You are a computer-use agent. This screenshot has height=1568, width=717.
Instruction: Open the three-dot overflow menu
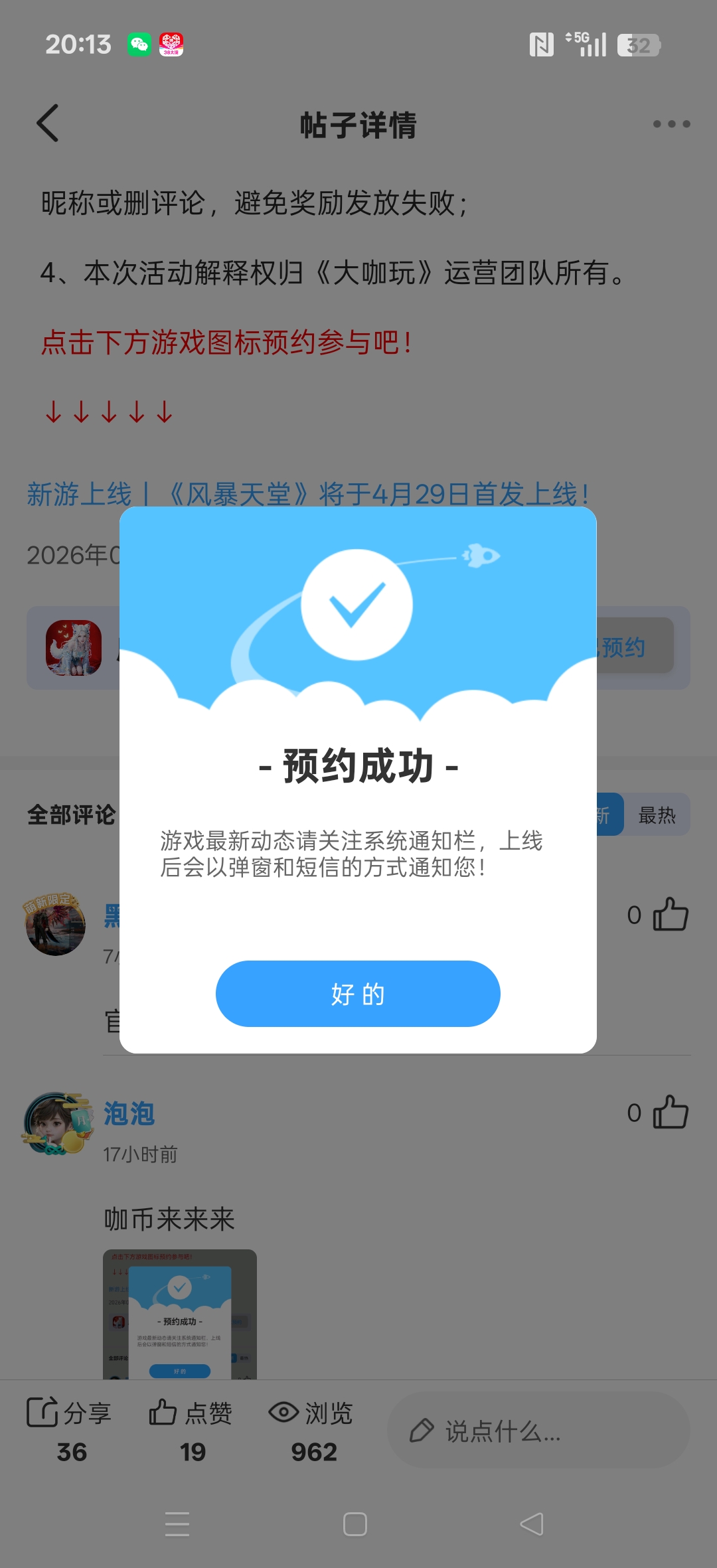tap(671, 124)
